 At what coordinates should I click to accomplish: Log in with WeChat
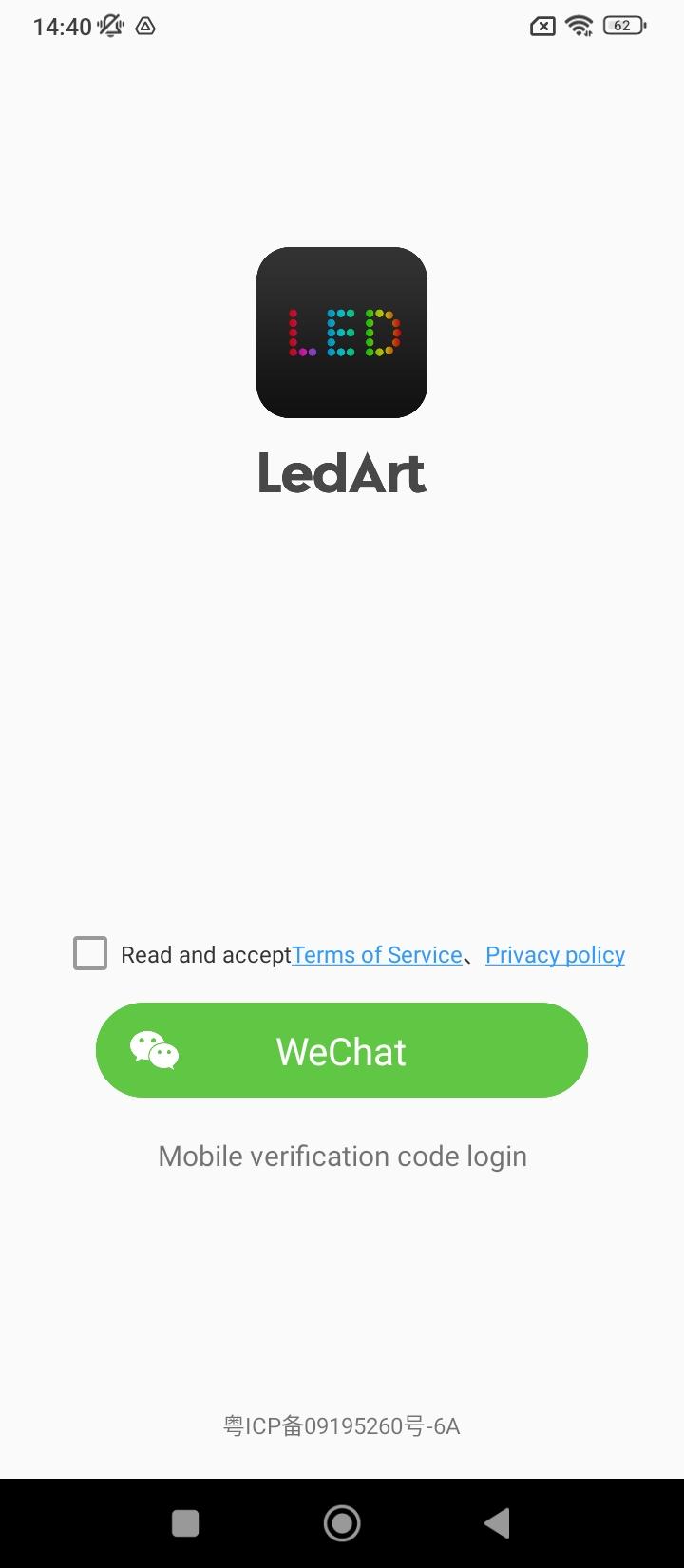click(x=342, y=1050)
